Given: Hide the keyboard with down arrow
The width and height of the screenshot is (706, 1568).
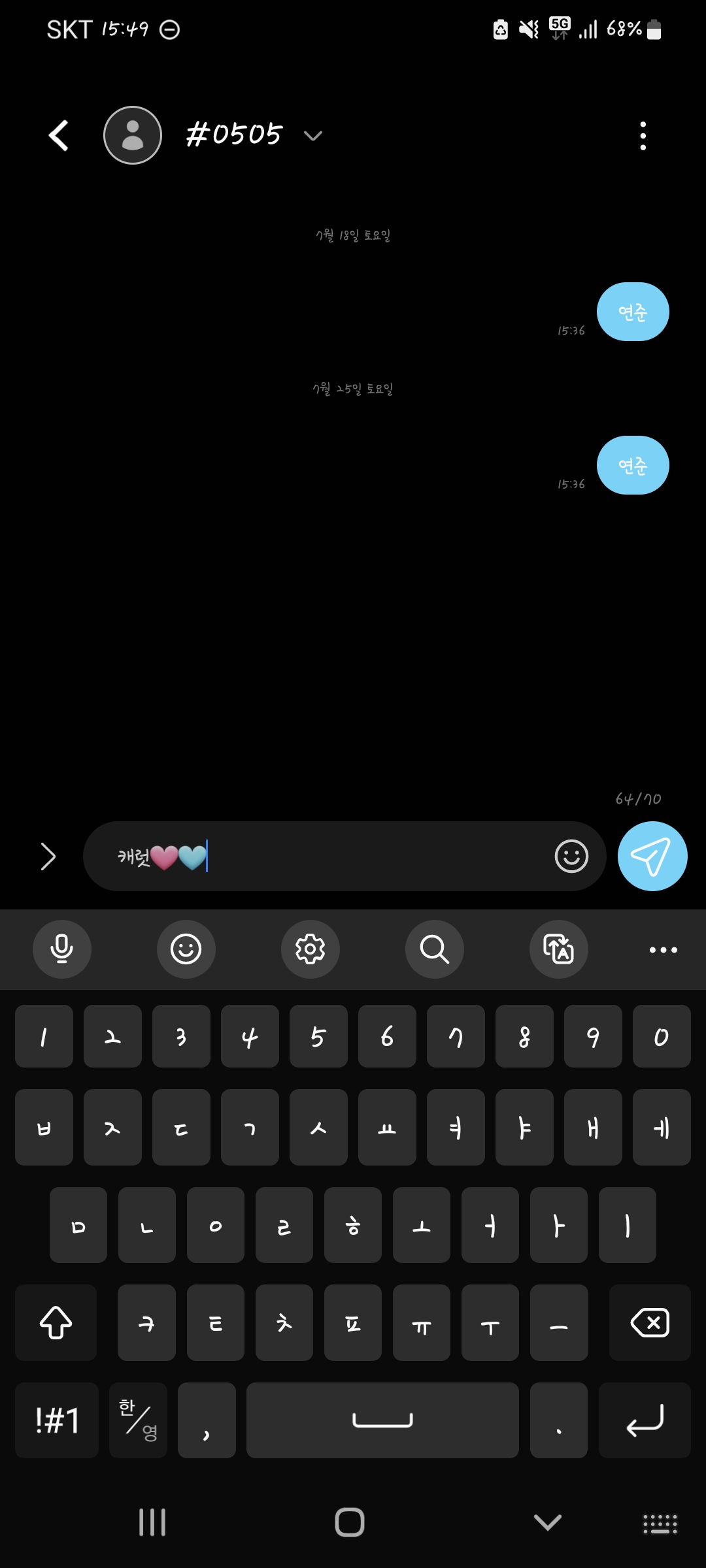Looking at the screenshot, I should tap(548, 1522).
